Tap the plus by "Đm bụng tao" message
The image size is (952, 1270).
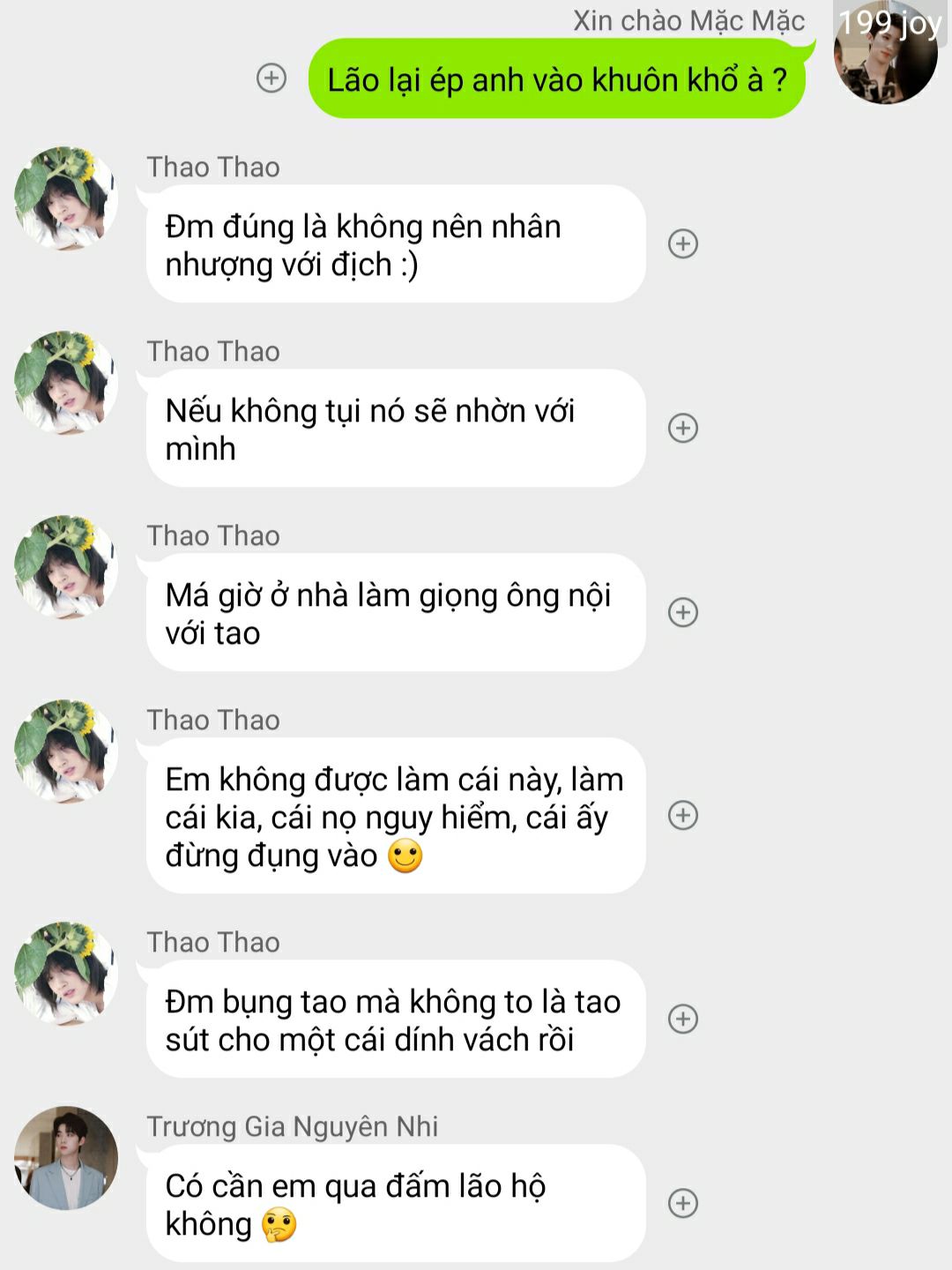point(683,1019)
